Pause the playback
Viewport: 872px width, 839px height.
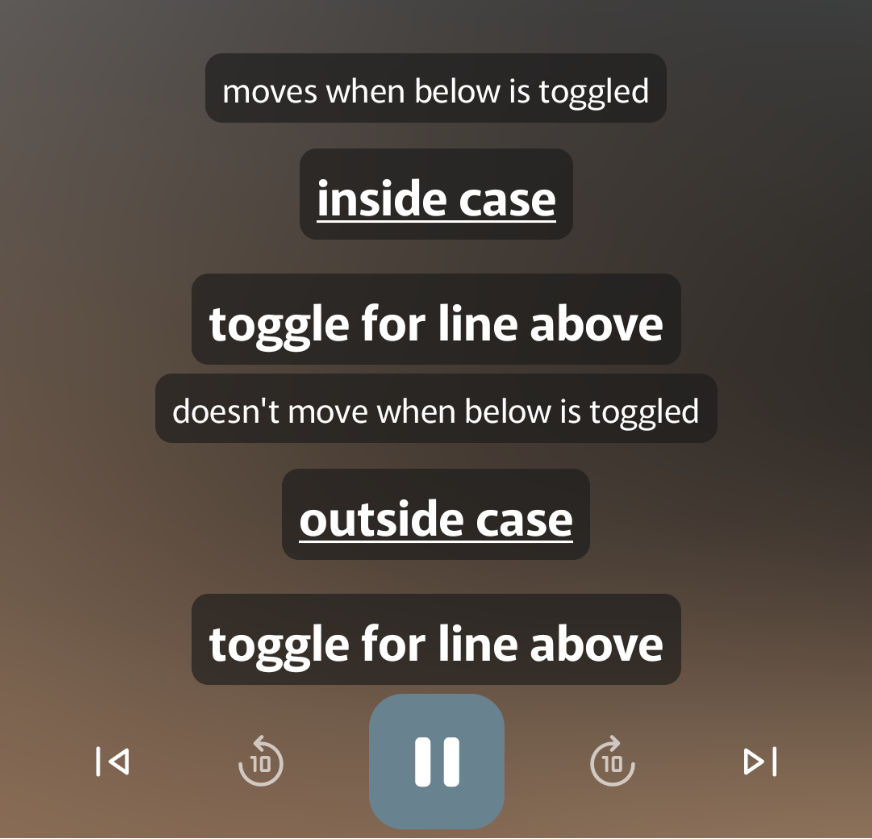click(x=436, y=761)
